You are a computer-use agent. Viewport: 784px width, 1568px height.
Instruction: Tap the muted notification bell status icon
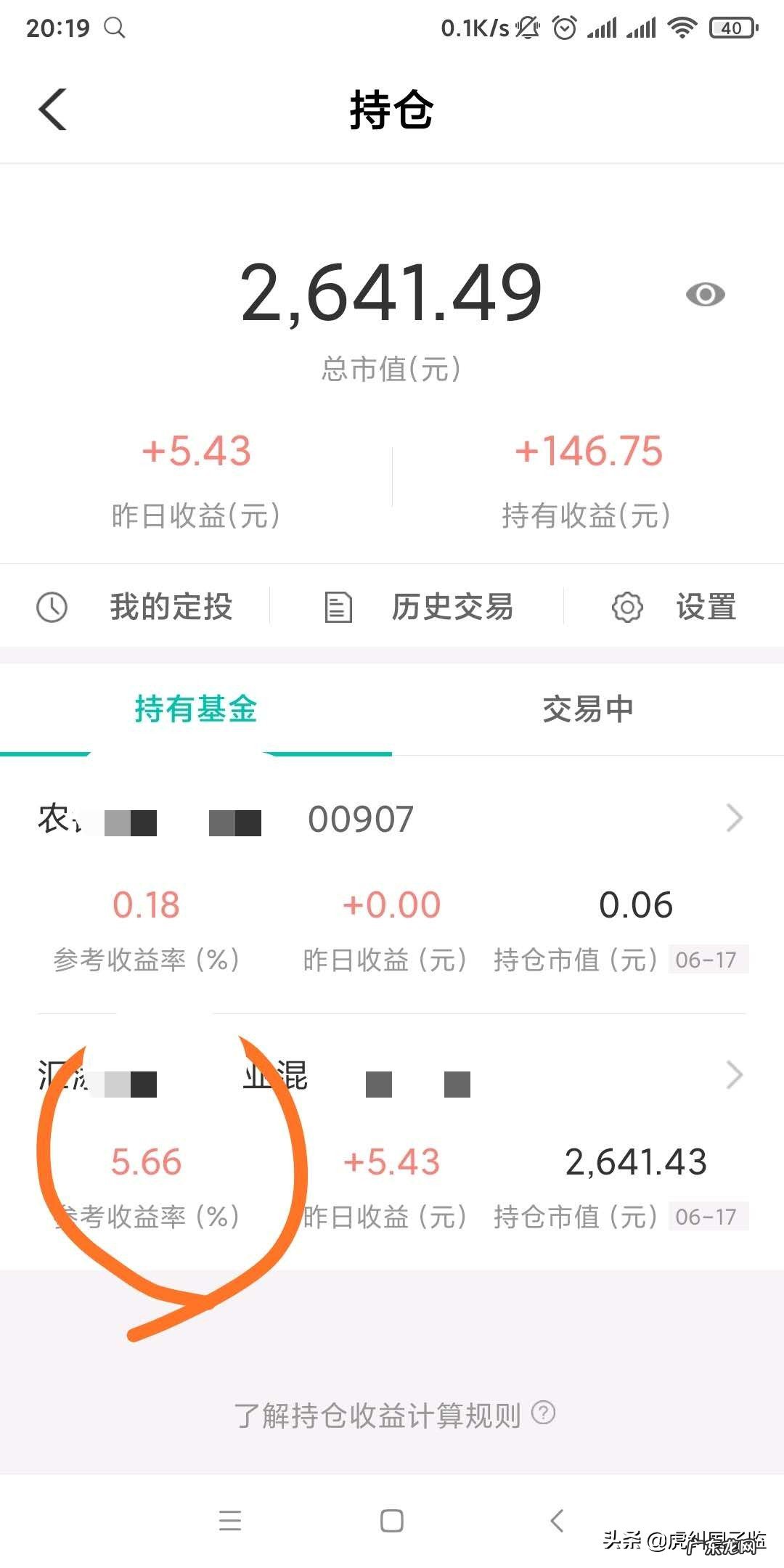(x=528, y=28)
